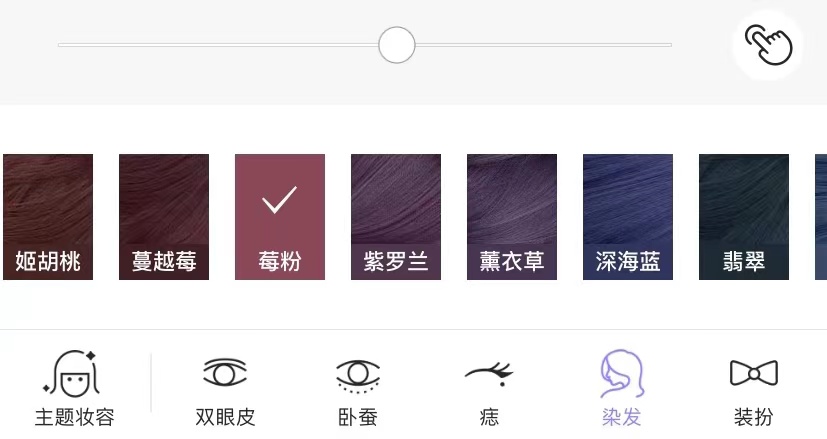Image resolution: width=827 pixels, height=439 pixels.
Task: Switch to the 卧蚕 tab
Action: coord(357,389)
